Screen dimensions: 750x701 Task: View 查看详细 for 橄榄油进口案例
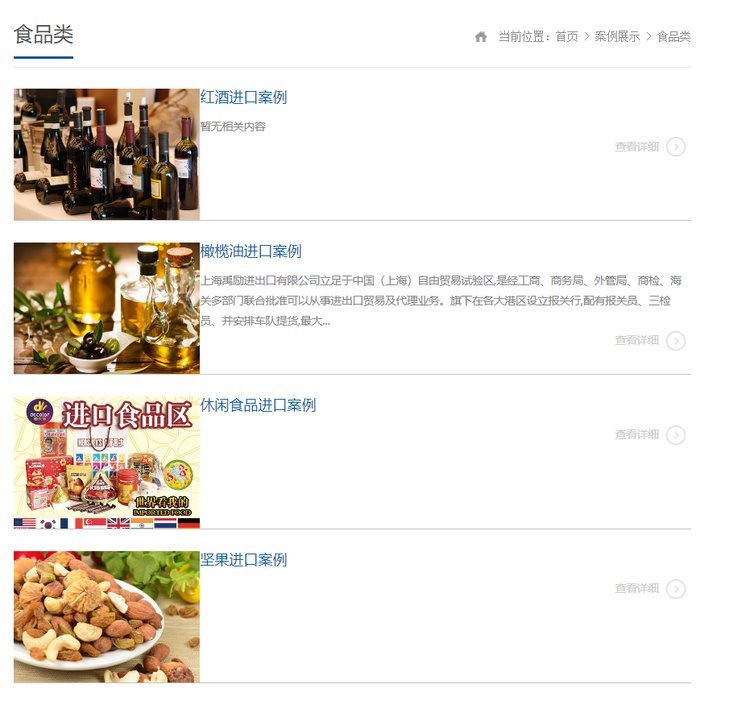point(650,340)
